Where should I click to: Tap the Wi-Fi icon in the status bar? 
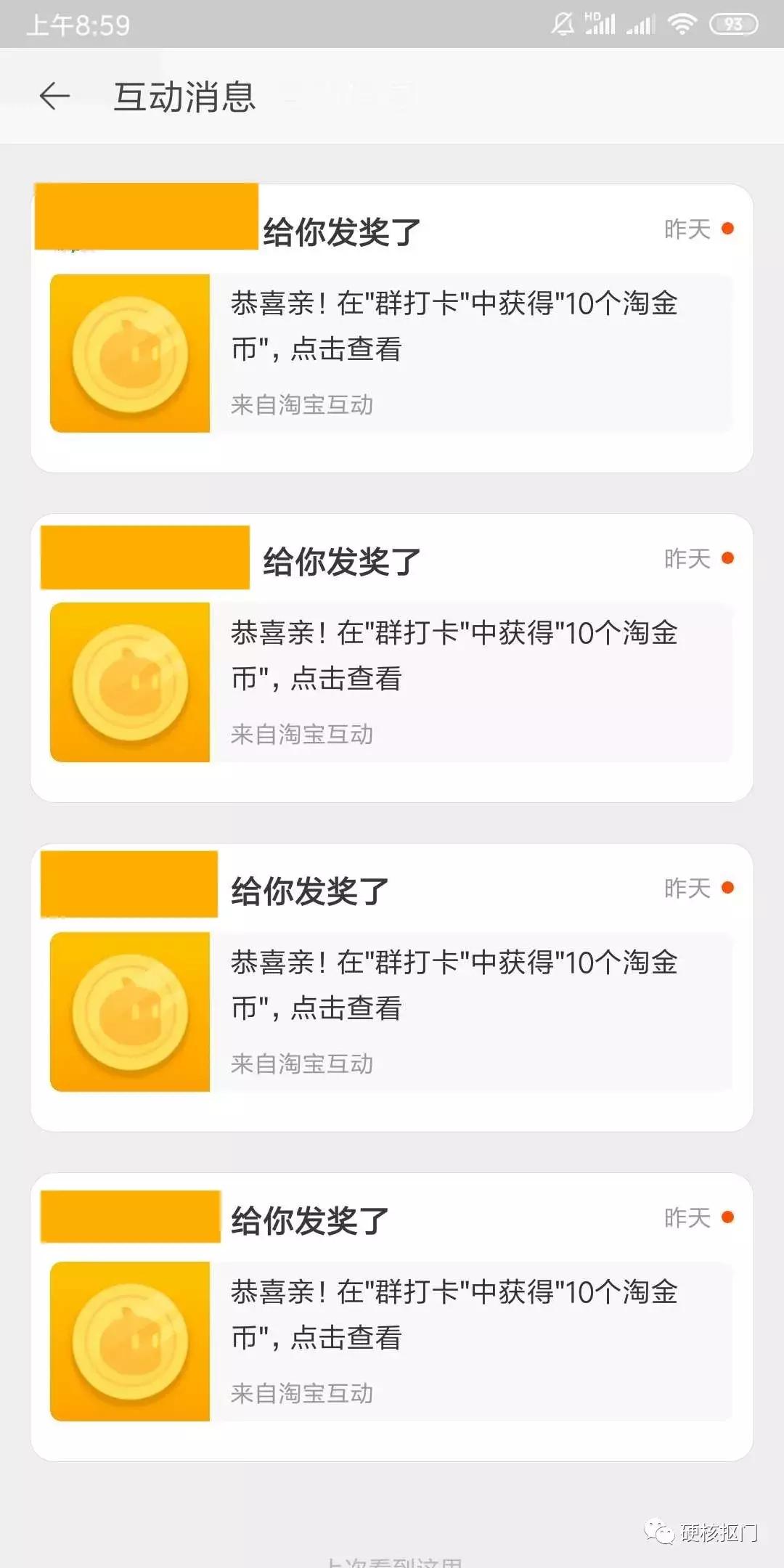coord(682,23)
